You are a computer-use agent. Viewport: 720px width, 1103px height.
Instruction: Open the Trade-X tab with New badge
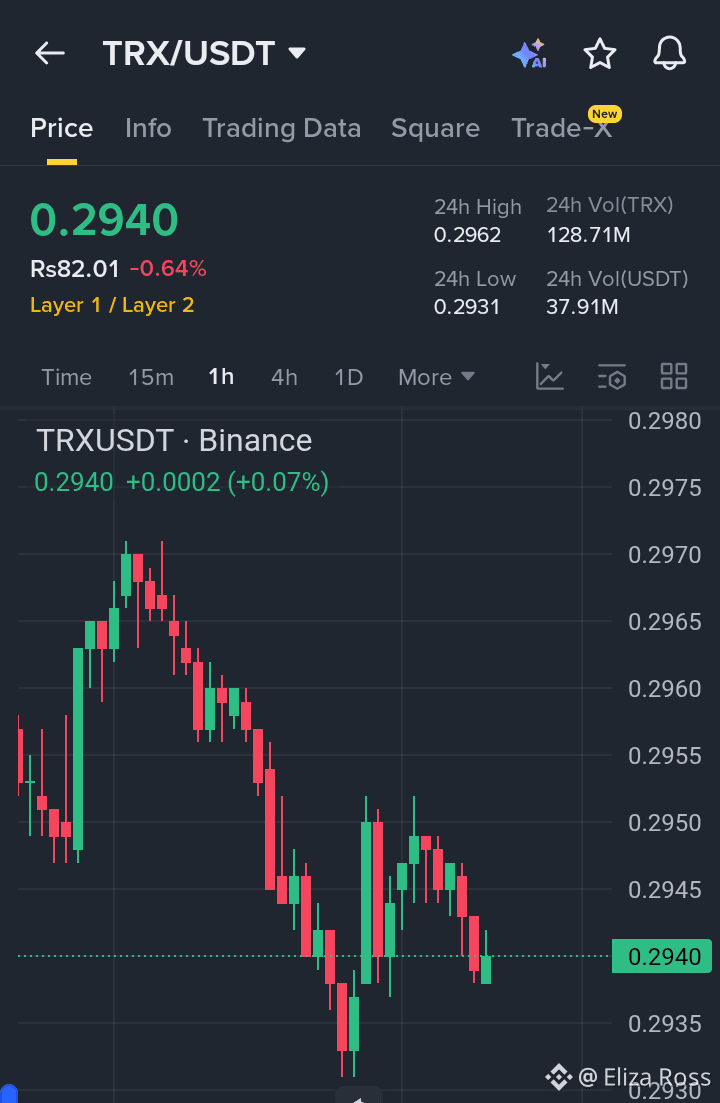562,128
